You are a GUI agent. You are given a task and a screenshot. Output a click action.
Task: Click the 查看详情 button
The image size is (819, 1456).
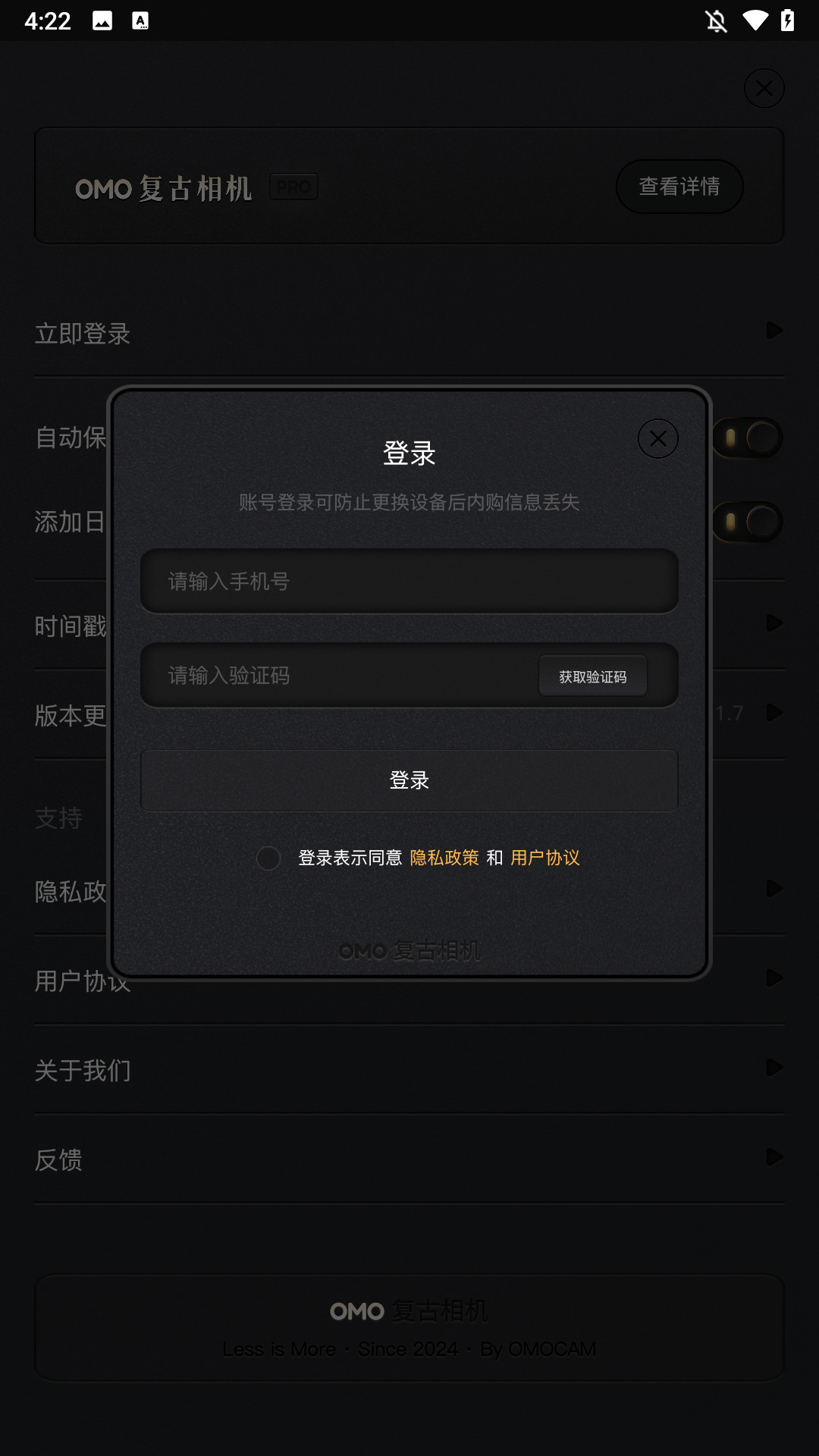(679, 186)
